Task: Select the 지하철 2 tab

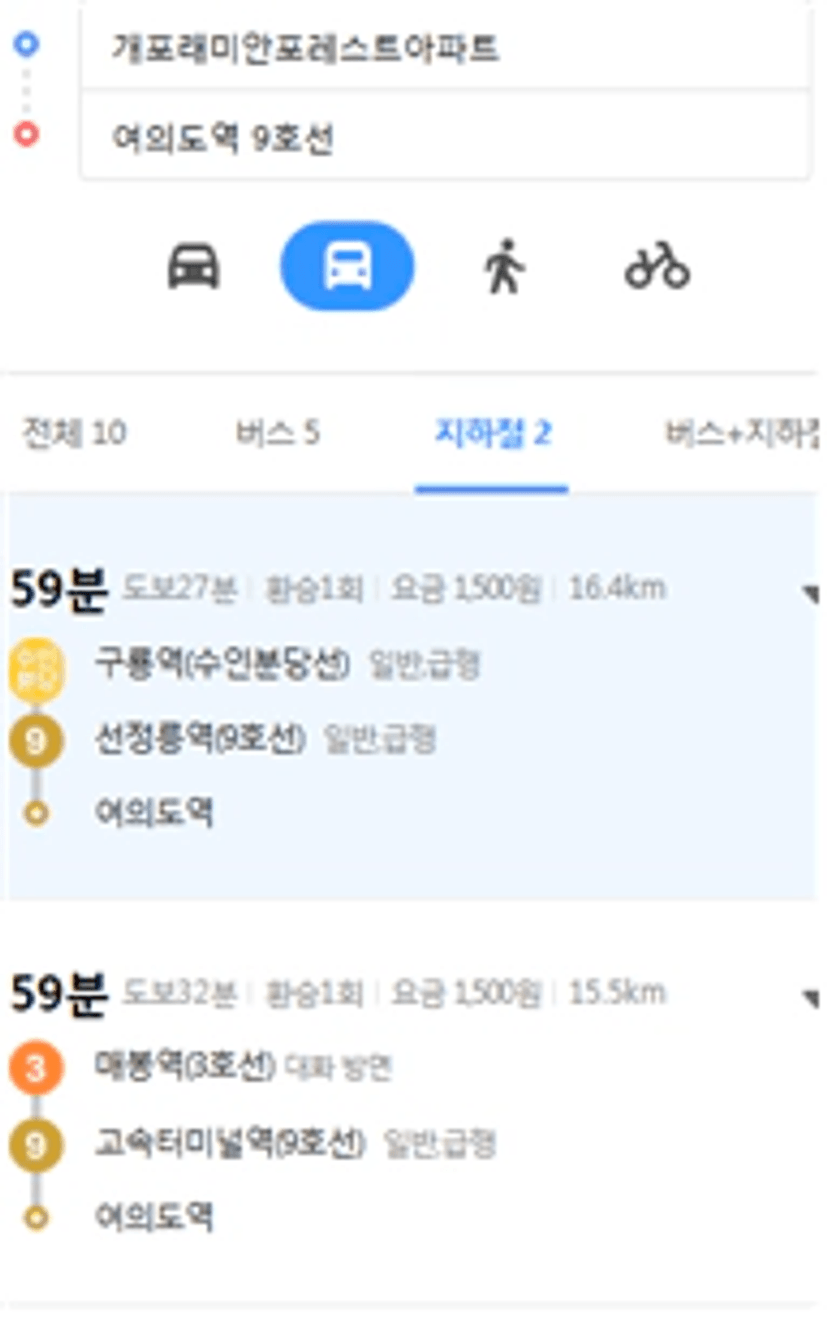Action: click(492, 434)
